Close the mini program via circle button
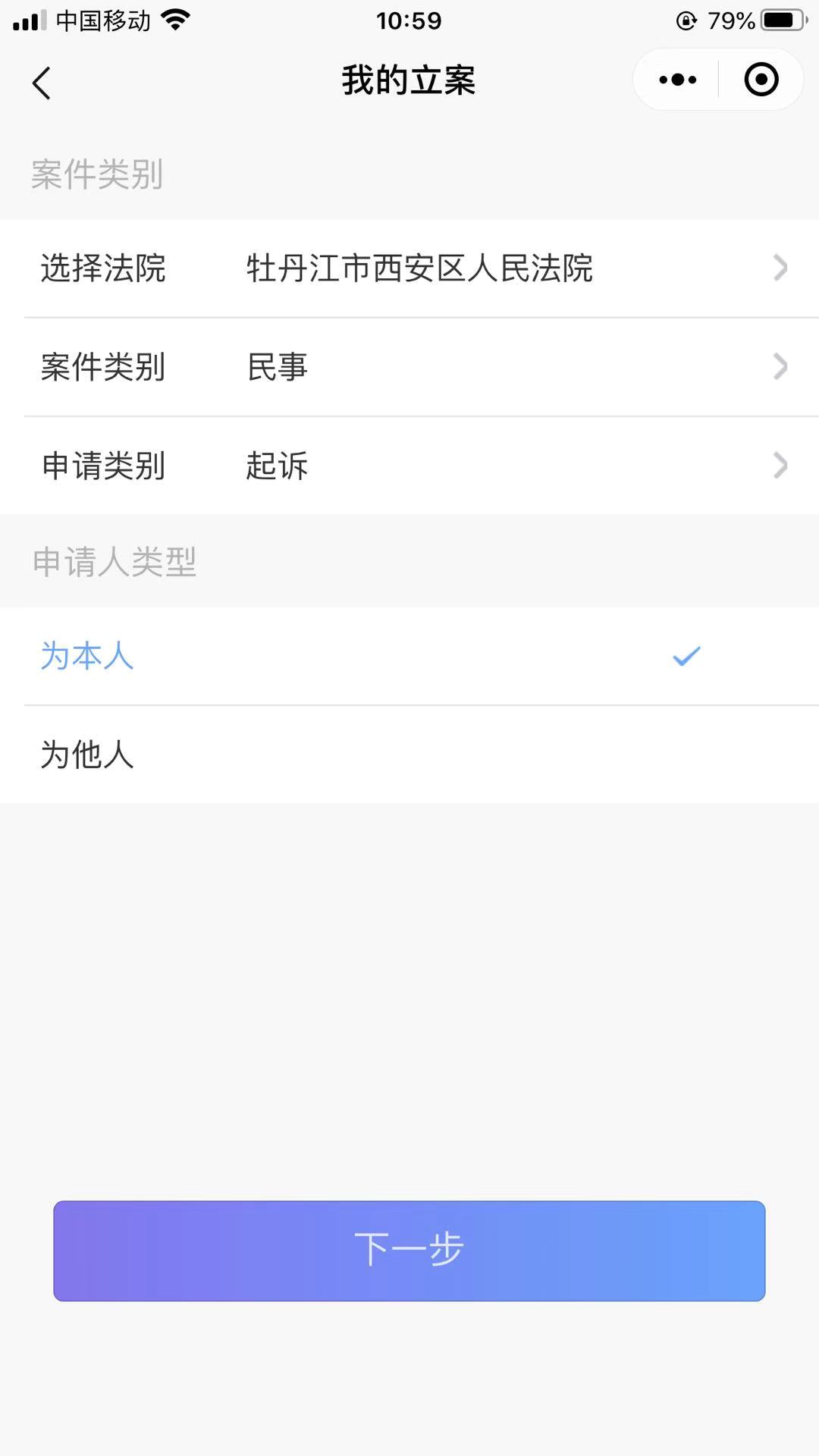This screenshot has height=1456, width=819. (x=761, y=80)
